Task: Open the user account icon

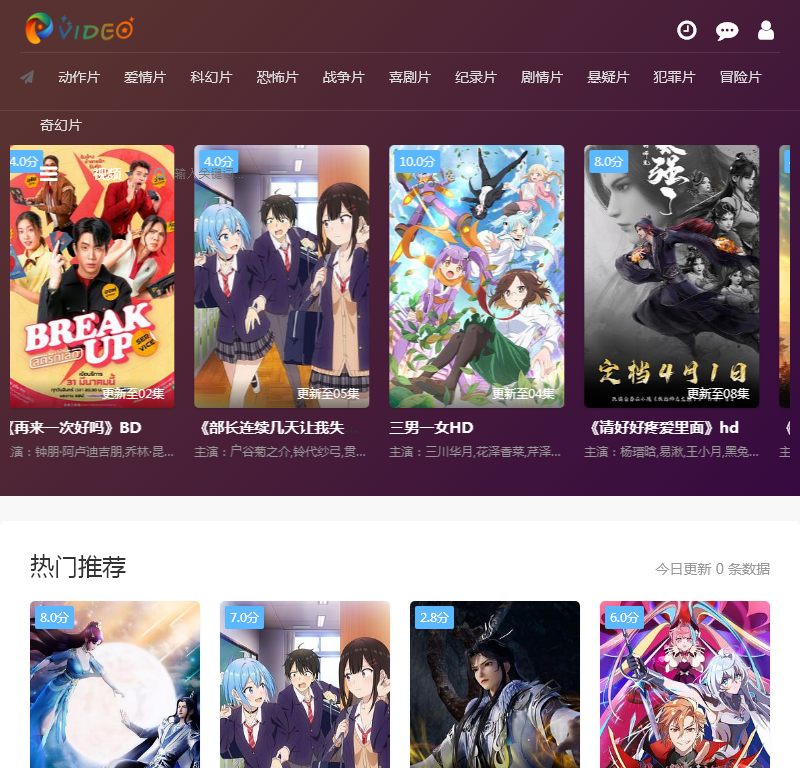Action: point(766,30)
